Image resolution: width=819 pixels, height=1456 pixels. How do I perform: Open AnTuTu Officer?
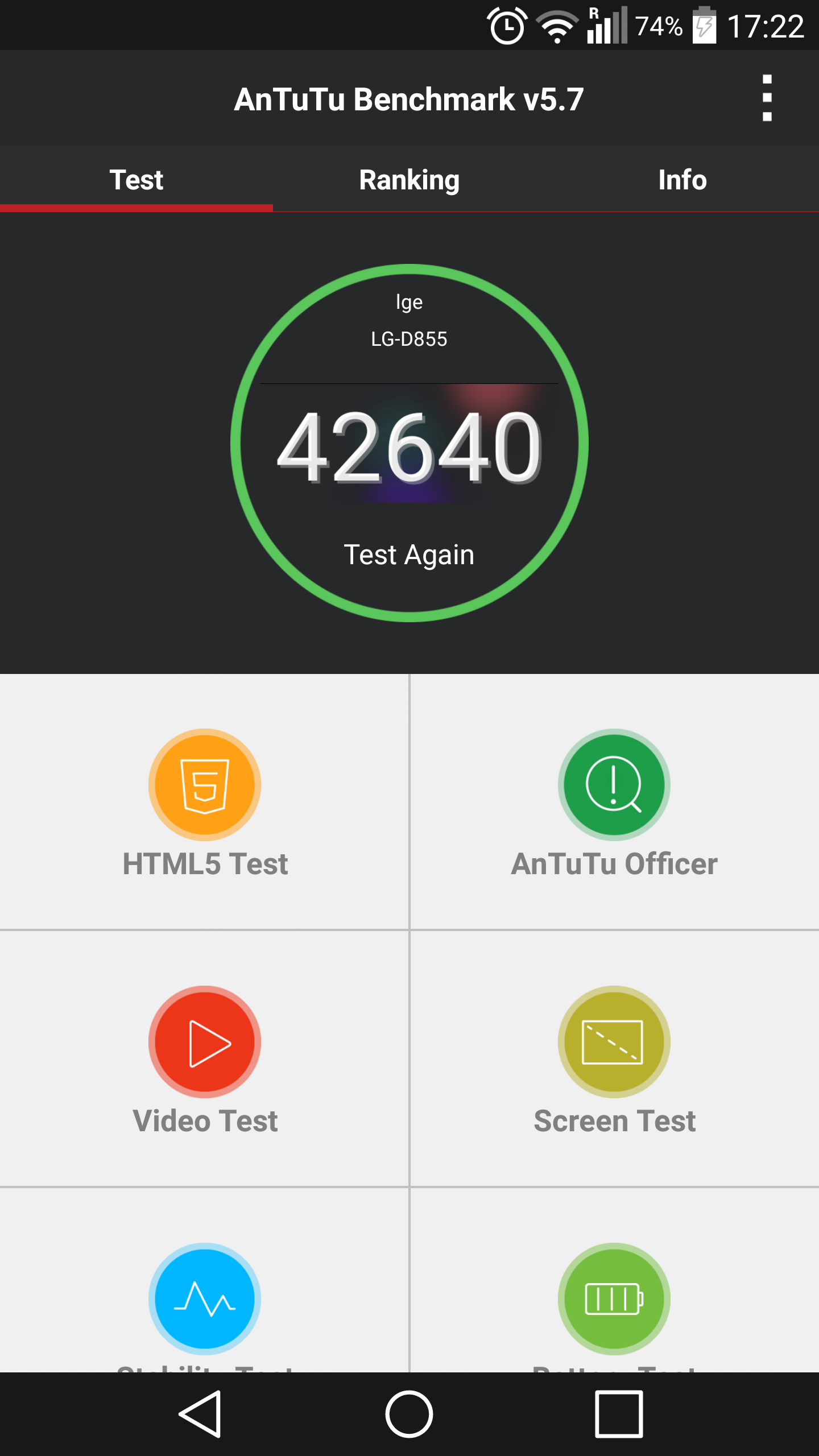pyautogui.click(x=614, y=802)
